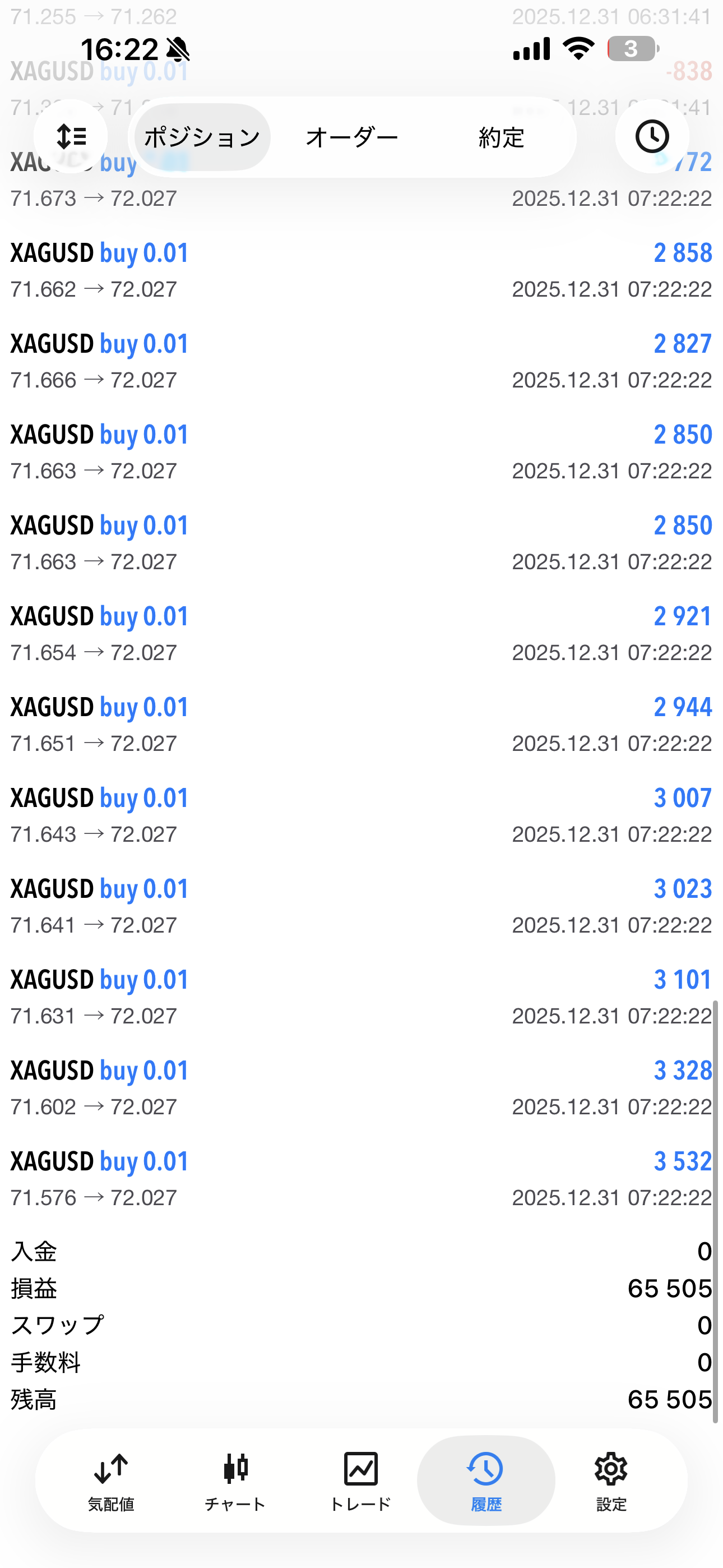Expand the XAGUSD trade with profit 2 858
This screenshot has height=1568, width=723.
coord(361,270)
